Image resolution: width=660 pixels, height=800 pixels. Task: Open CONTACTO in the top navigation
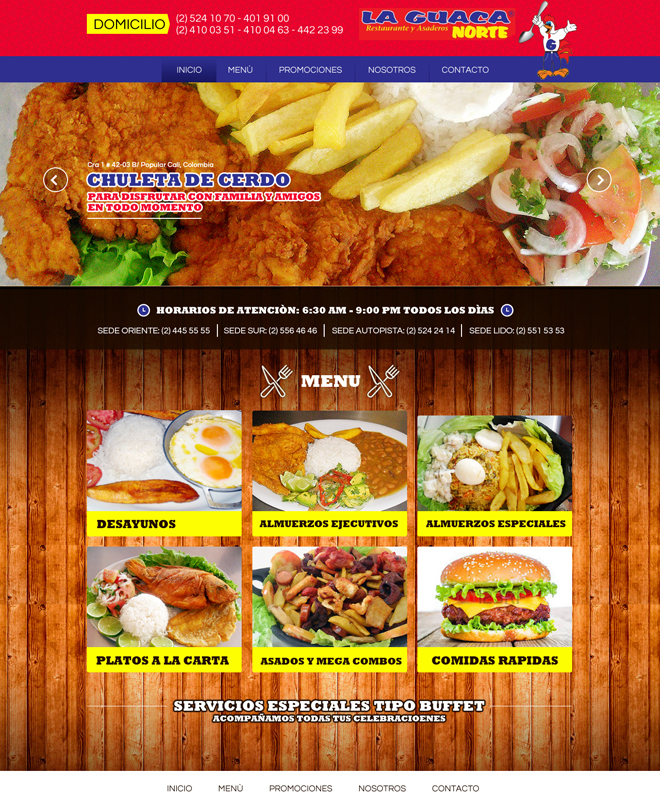[x=465, y=70]
